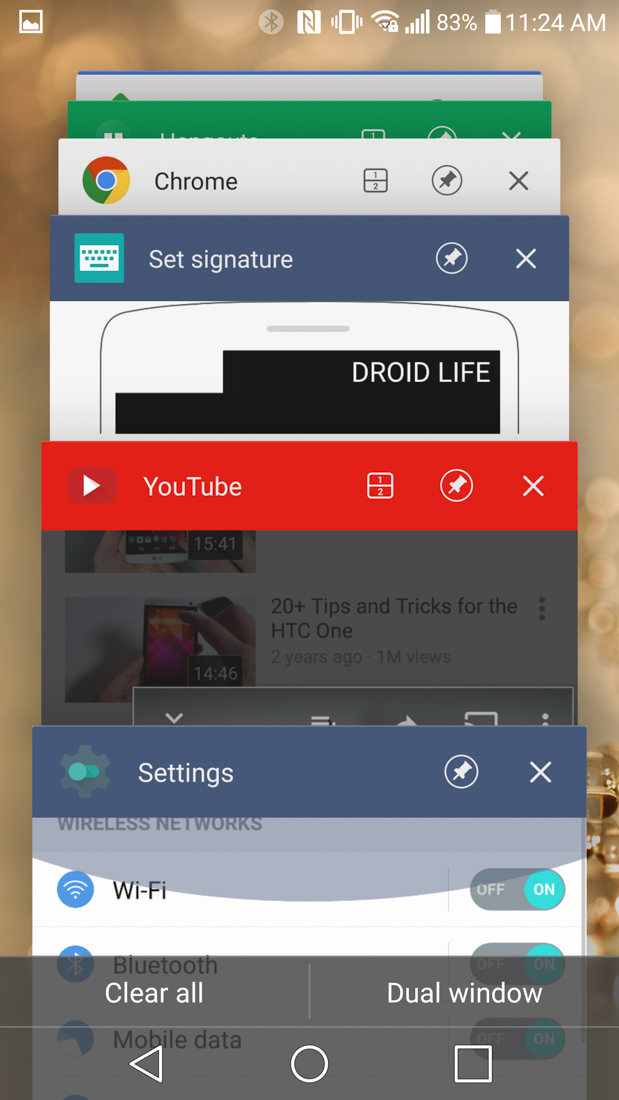Pin the Chrome app card
The height and width of the screenshot is (1100, 619).
tap(447, 181)
